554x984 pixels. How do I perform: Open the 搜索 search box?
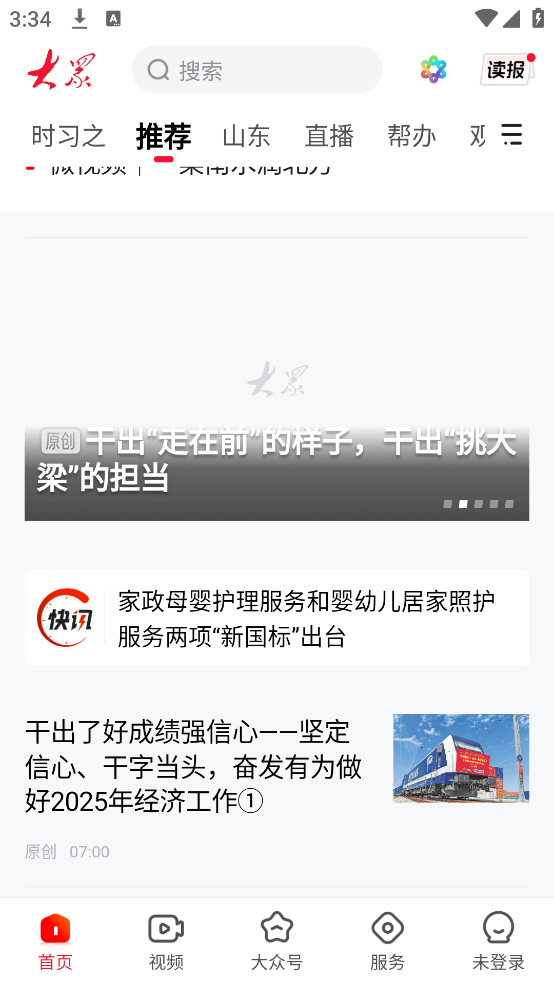pos(257,70)
